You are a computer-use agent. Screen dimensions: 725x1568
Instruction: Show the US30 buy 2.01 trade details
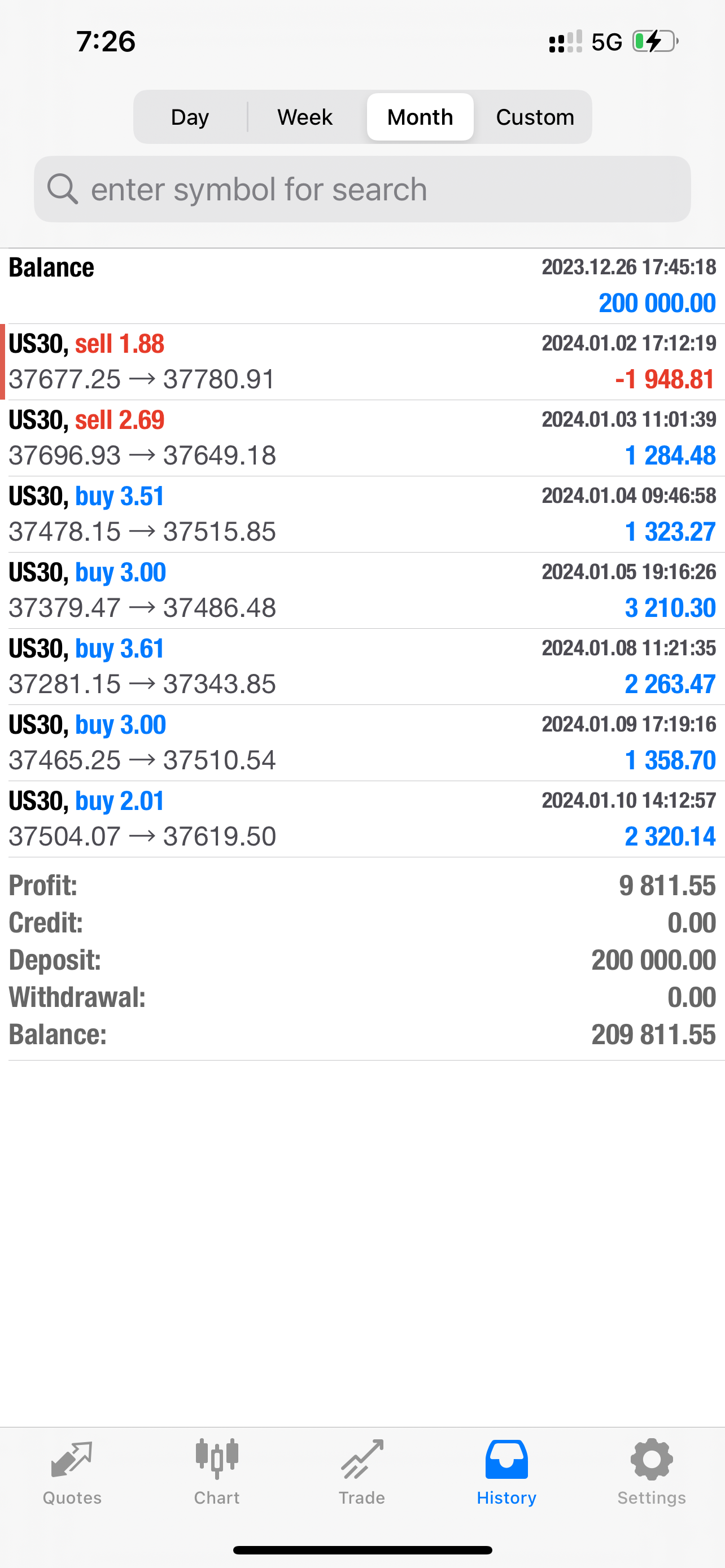[362, 818]
